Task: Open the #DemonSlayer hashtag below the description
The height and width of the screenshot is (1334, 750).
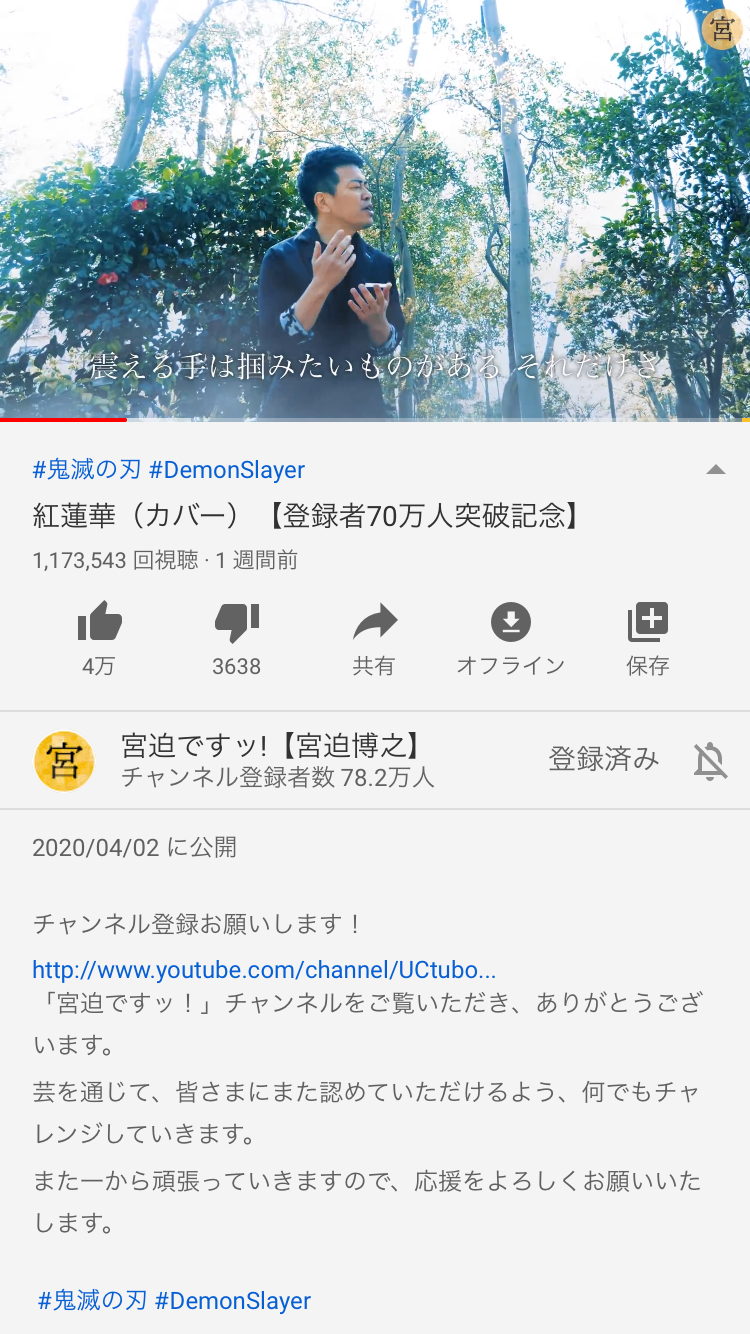Action: [233, 1300]
